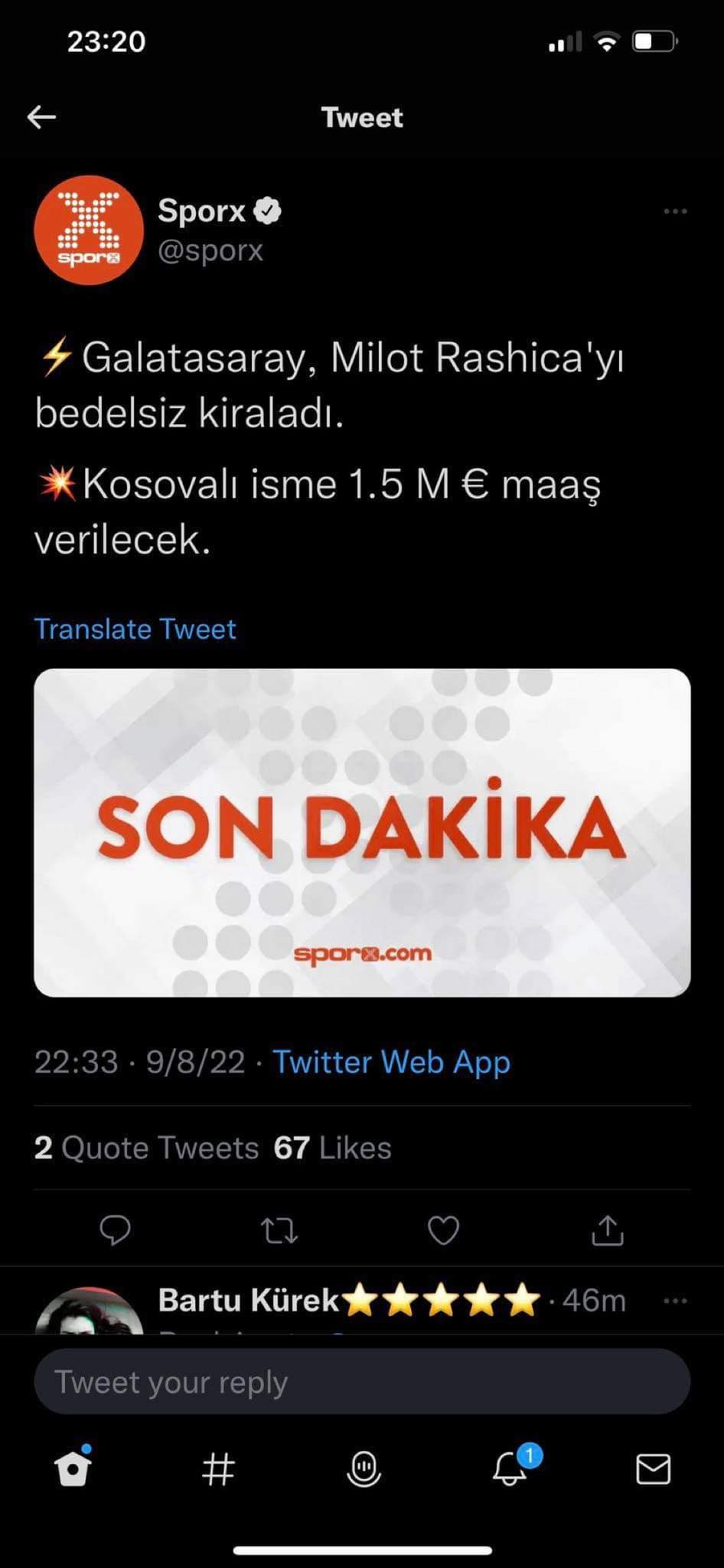The image size is (724, 1568).
Task: Switch to the Explore hashtag tab
Action: tap(218, 1469)
